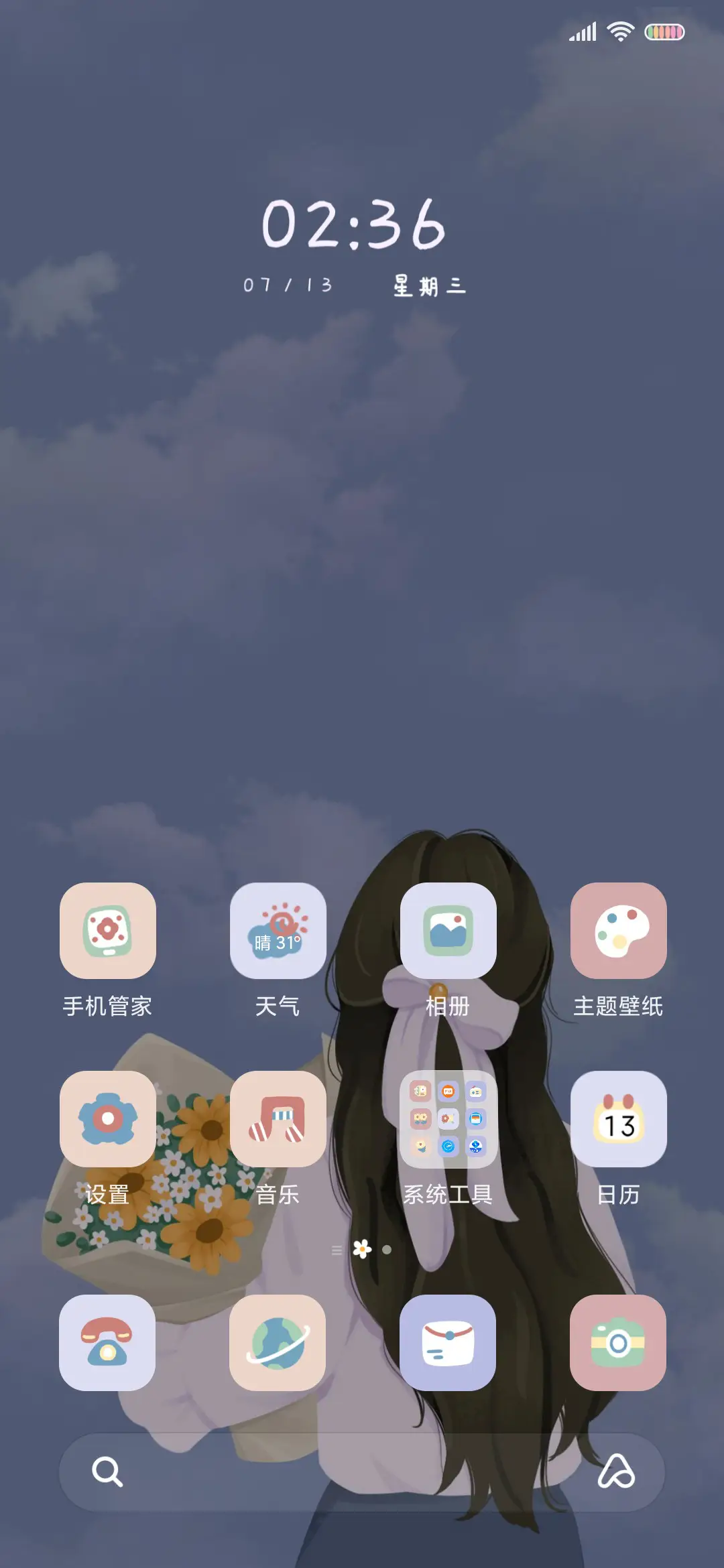The image size is (724, 1568).
Task: Open the 设置 settings app
Action: pos(107,1119)
